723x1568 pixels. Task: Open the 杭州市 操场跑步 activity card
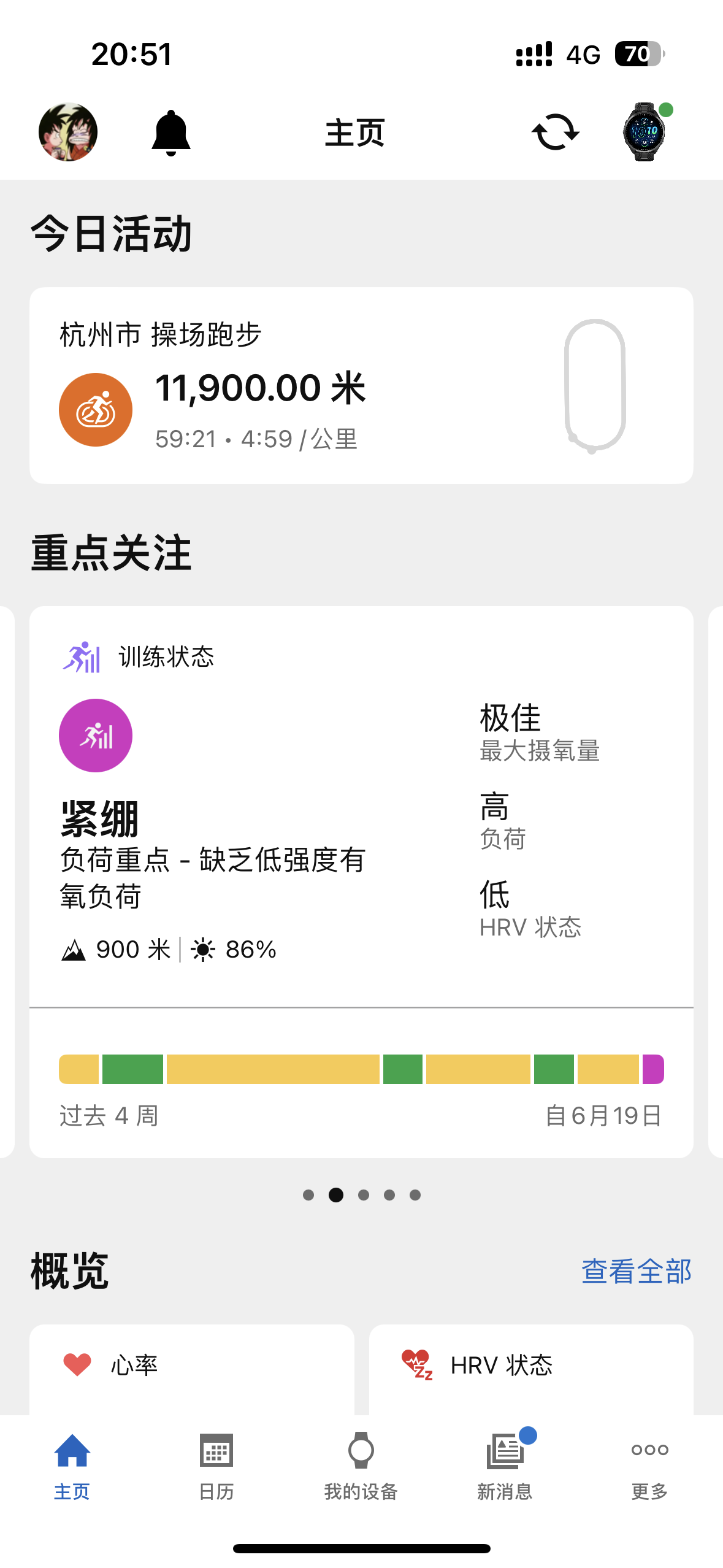coord(361,385)
